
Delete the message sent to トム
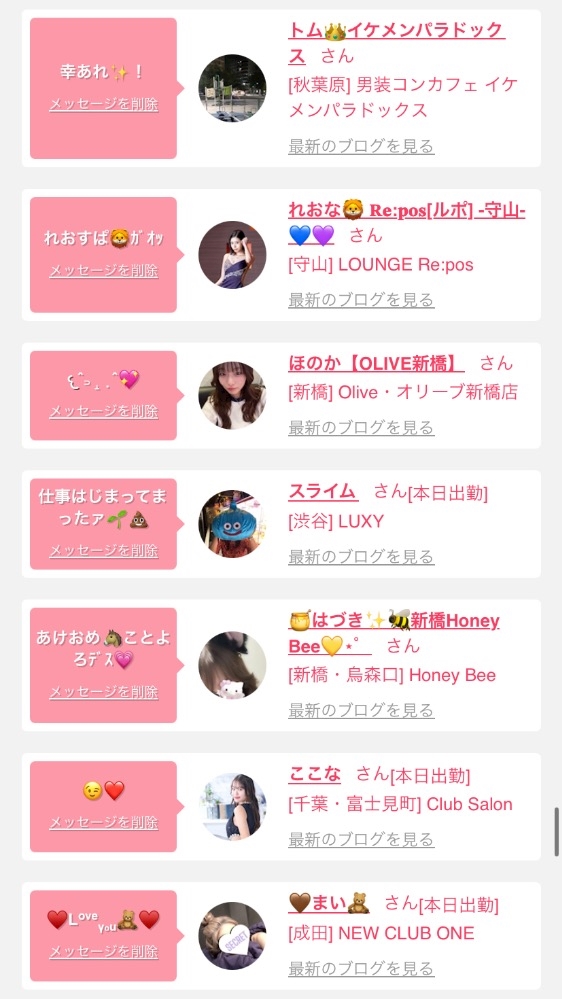pyautogui.click(x=103, y=105)
